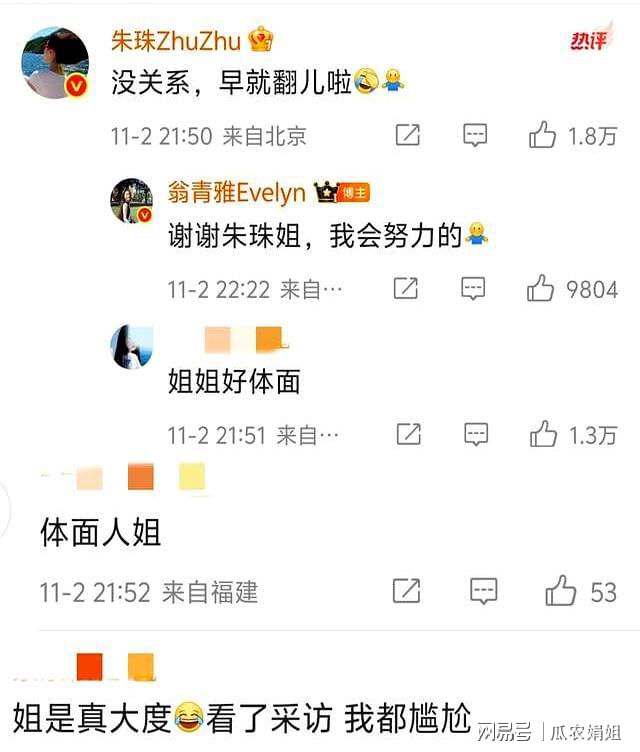Repost 朱珠ZhuZhu's comment
Image resolution: width=640 pixels, height=752 pixels.
407,135
